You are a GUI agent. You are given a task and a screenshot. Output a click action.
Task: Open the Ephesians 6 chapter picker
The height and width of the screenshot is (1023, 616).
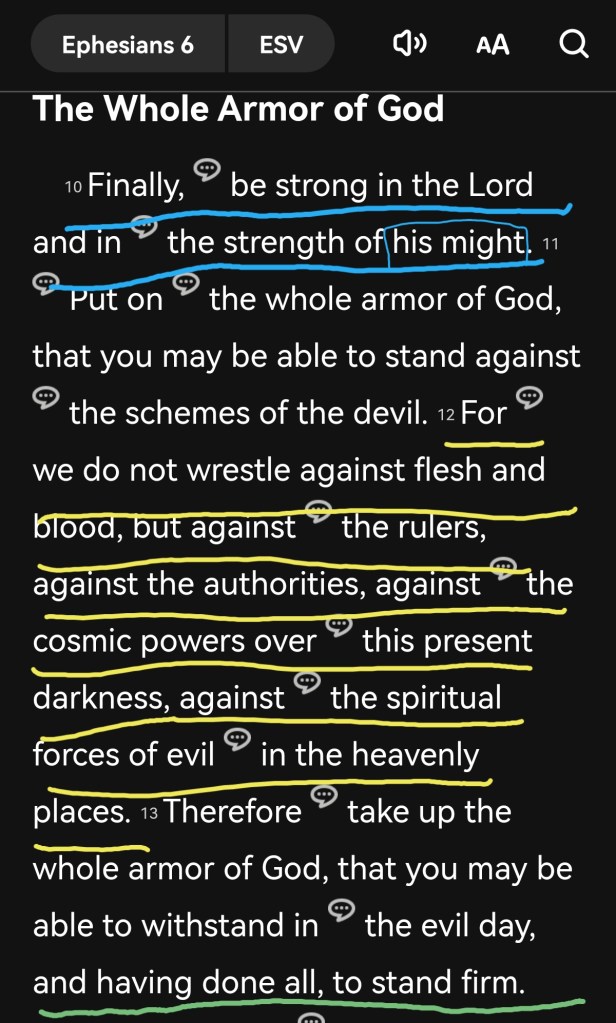click(128, 45)
